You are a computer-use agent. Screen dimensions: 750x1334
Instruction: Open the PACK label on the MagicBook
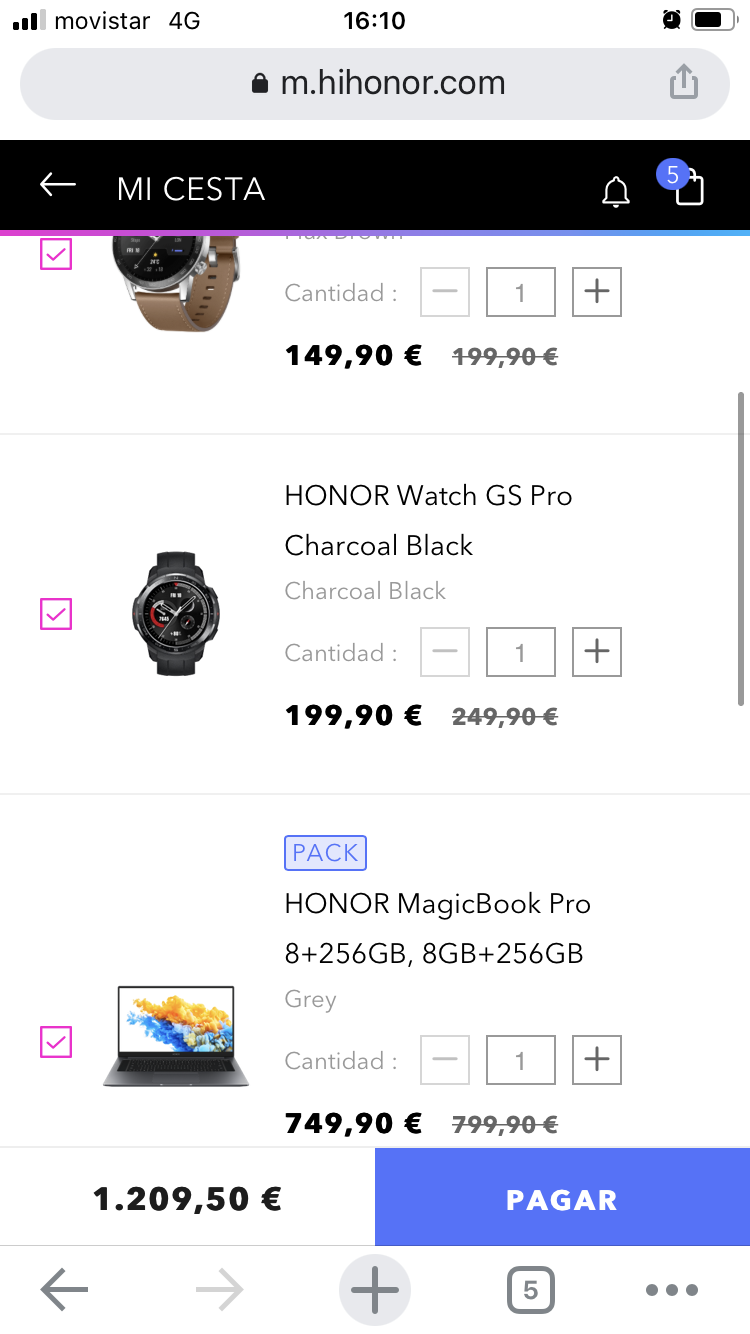pos(325,852)
